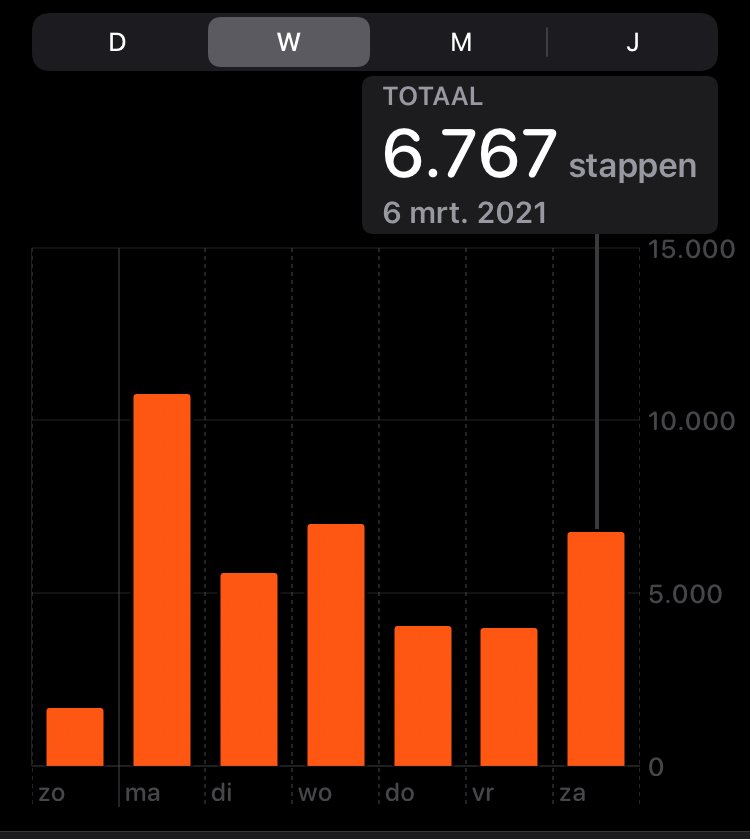This screenshot has height=839, width=750.
Task: Switch to the D day view
Action: coord(117,42)
